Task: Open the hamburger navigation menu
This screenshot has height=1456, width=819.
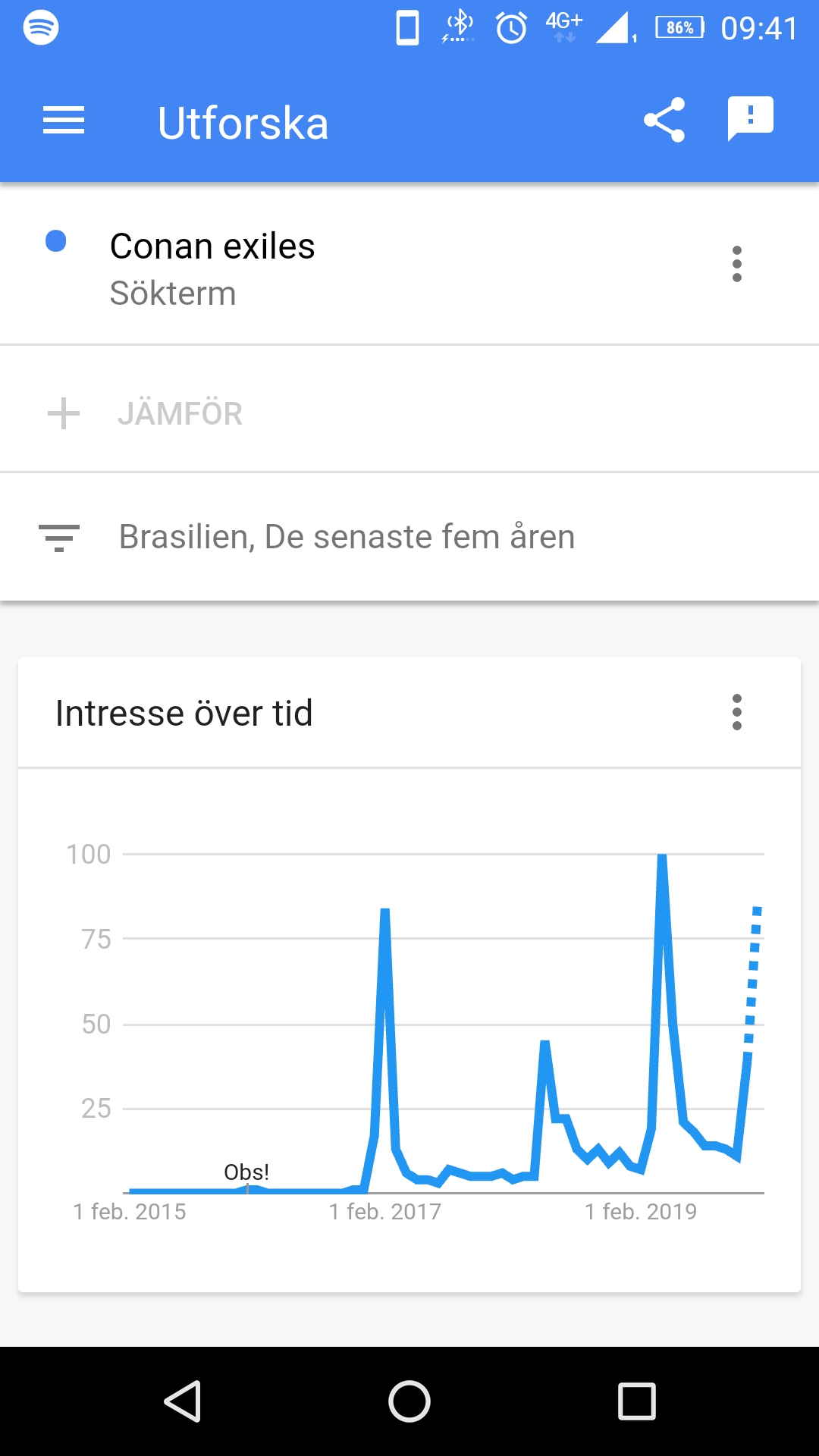Action: (x=64, y=121)
